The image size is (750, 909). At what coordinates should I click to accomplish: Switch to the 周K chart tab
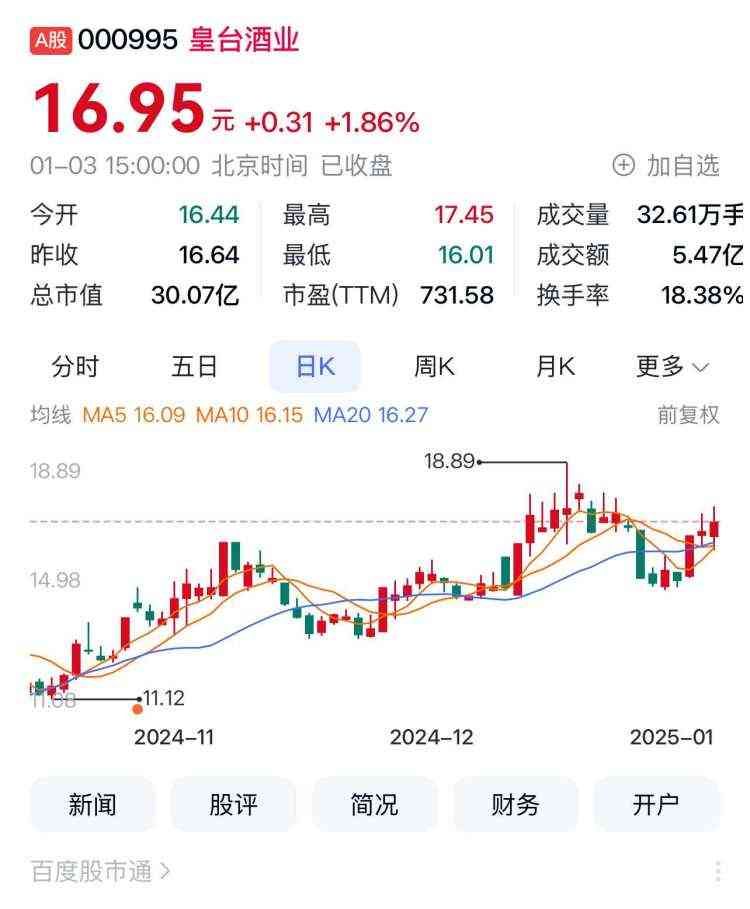point(434,367)
